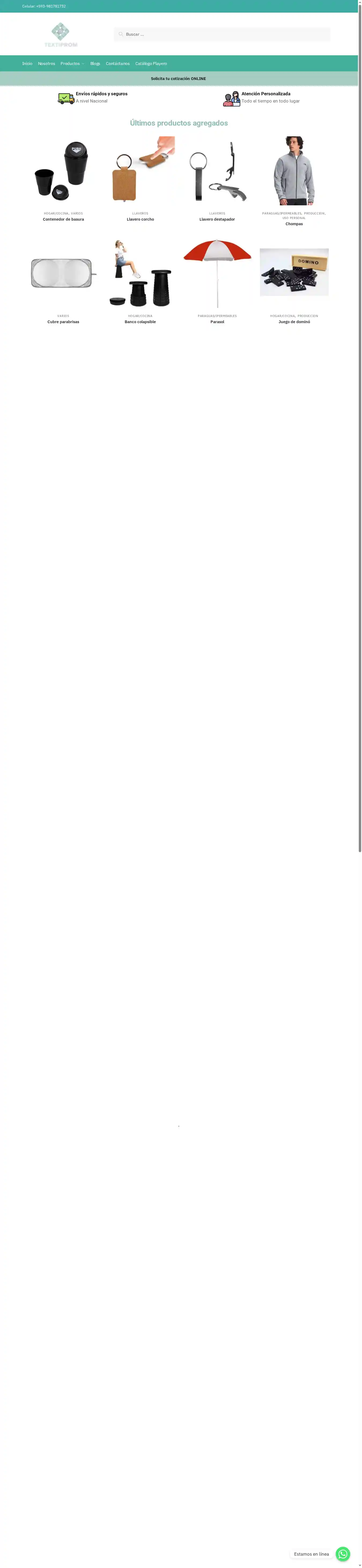Screen dimensions: 362x1568
Task: Tap the Buscar search field
Action: pos(225,34)
